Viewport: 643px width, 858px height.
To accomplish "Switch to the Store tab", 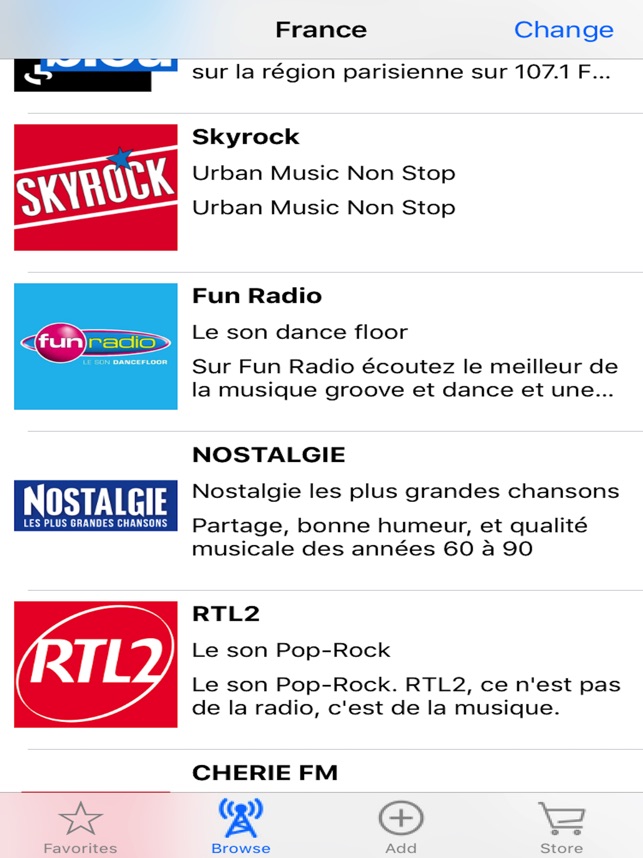I will tap(561, 828).
